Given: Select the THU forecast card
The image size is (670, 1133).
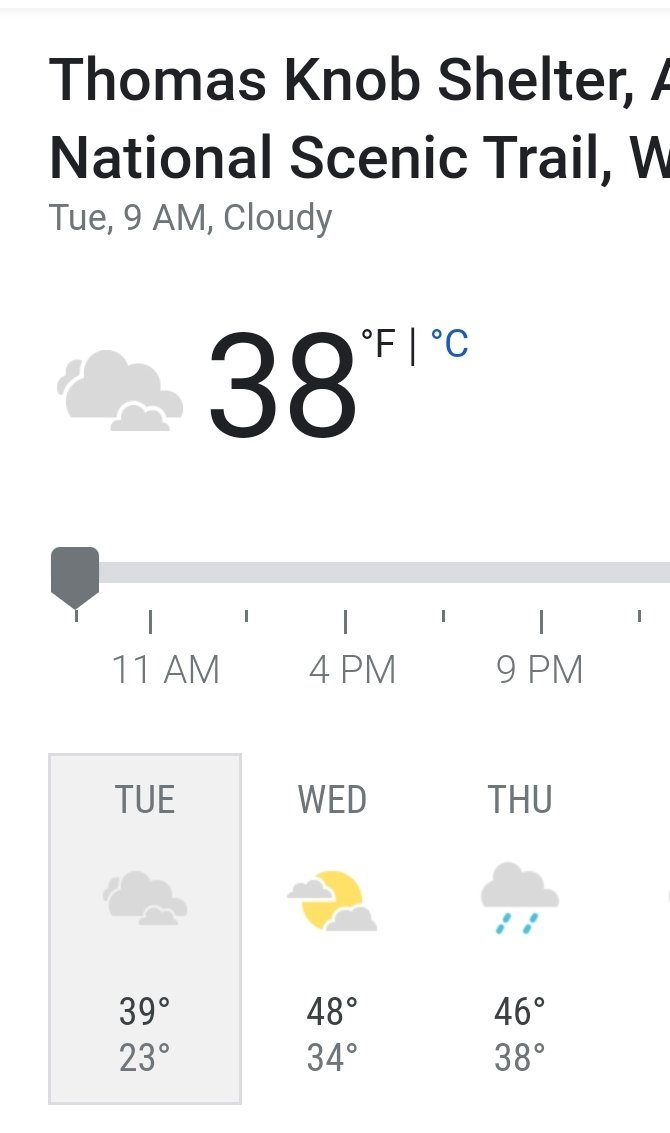Looking at the screenshot, I should [519, 928].
